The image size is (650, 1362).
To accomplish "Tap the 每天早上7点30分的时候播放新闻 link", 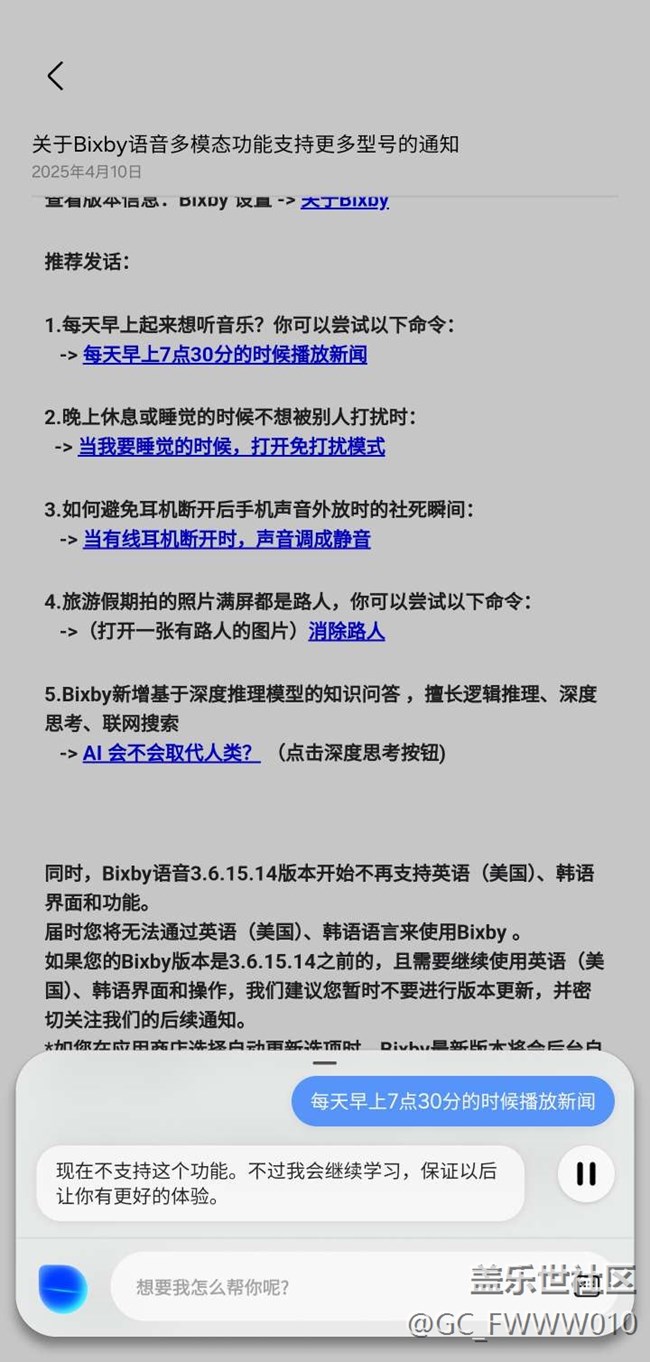I will click(x=224, y=355).
